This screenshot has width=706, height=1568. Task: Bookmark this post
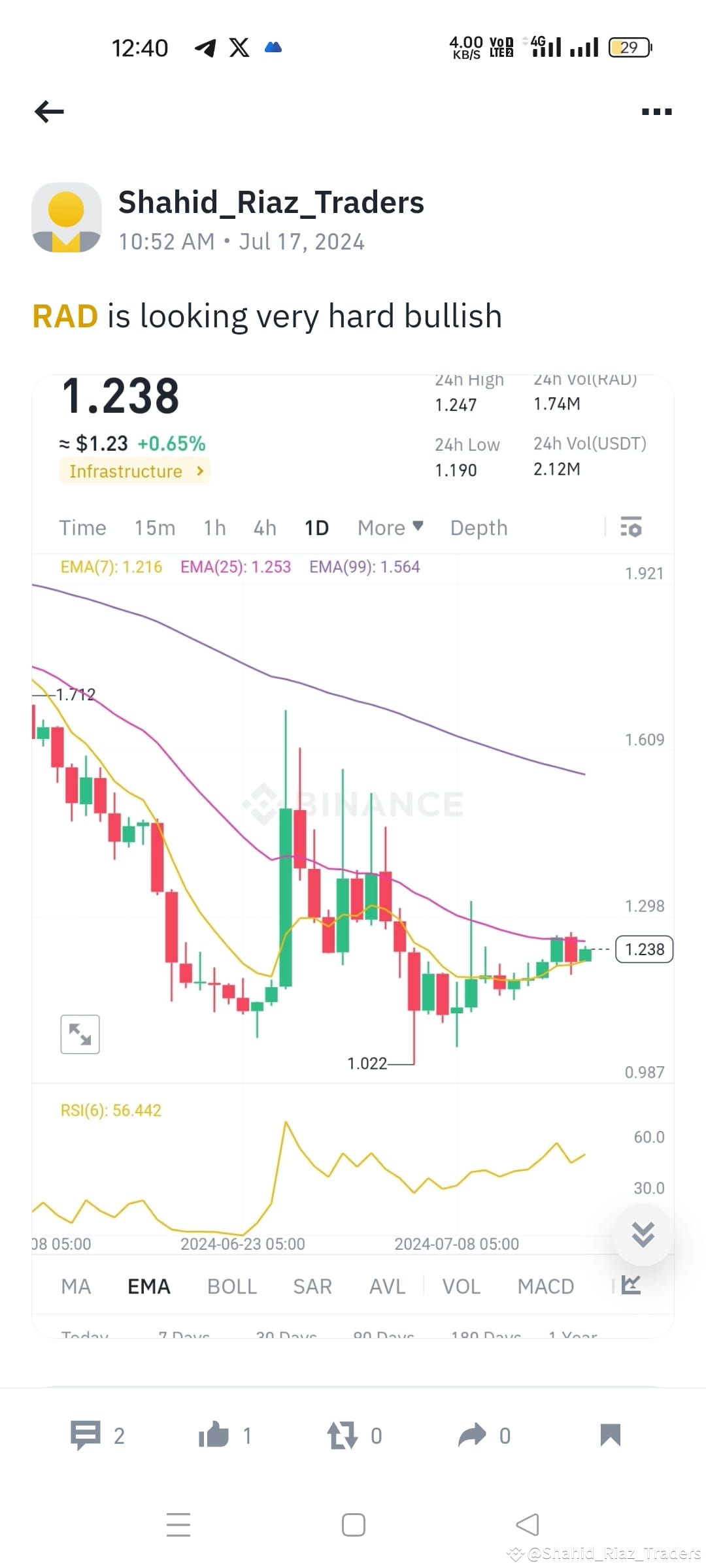click(610, 1435)
